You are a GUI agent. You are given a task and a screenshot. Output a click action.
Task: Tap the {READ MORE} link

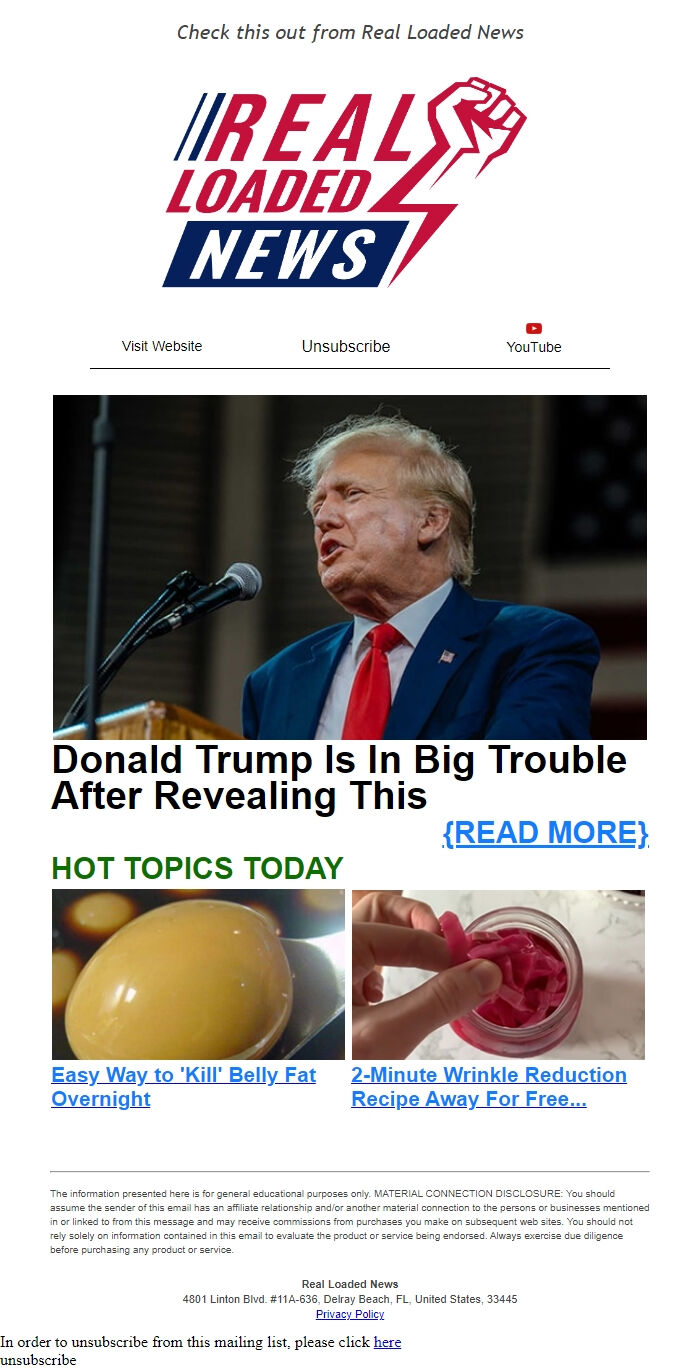[x=545, y=833]
